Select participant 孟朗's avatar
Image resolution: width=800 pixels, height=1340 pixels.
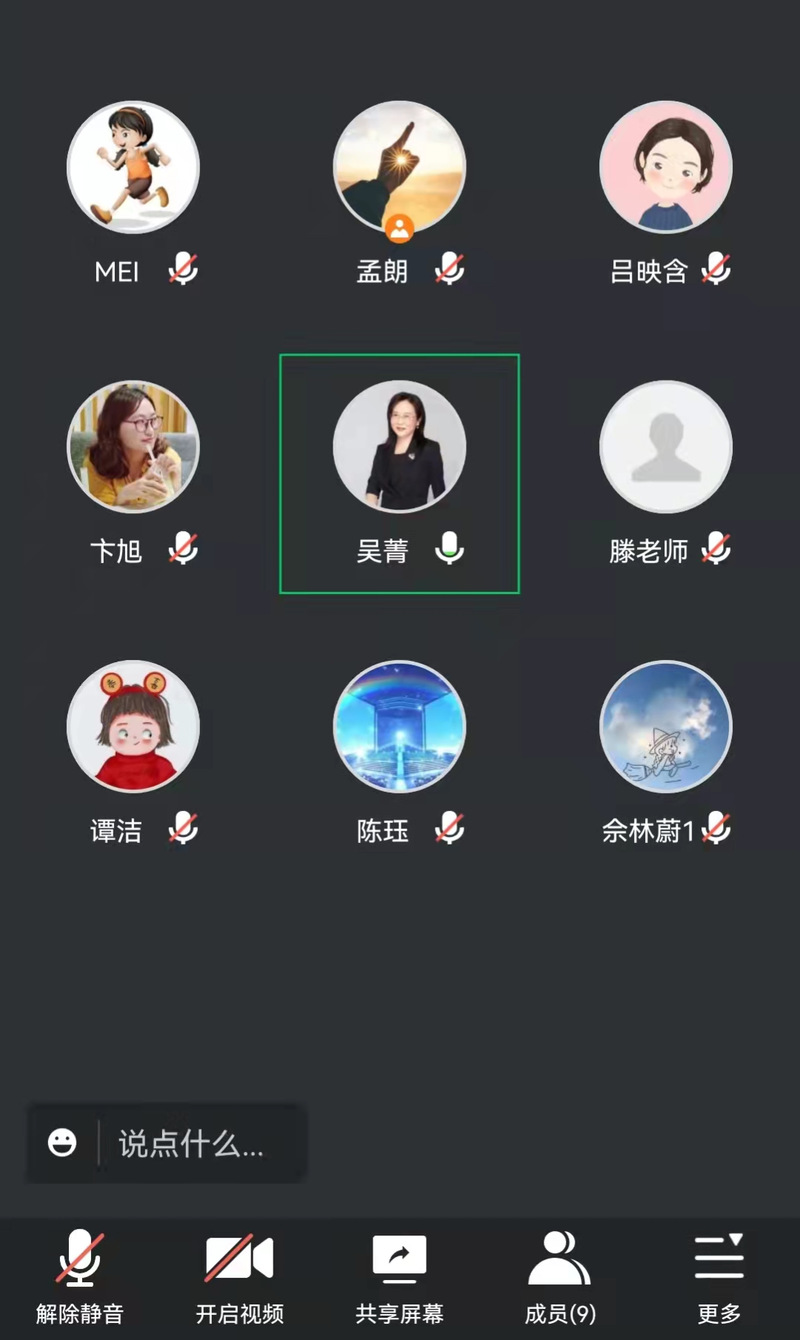click(x=399, y=167)
